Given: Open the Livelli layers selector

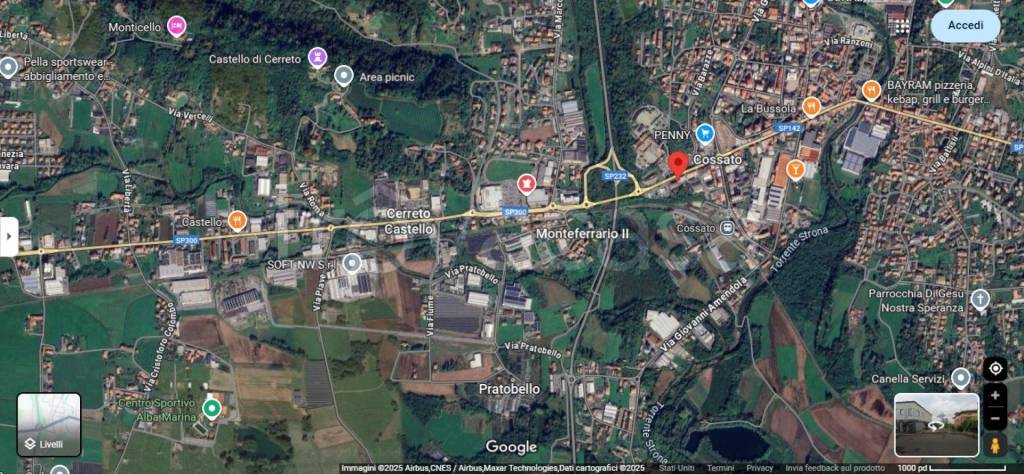Looking at the screenshot, I should (49, 425).
